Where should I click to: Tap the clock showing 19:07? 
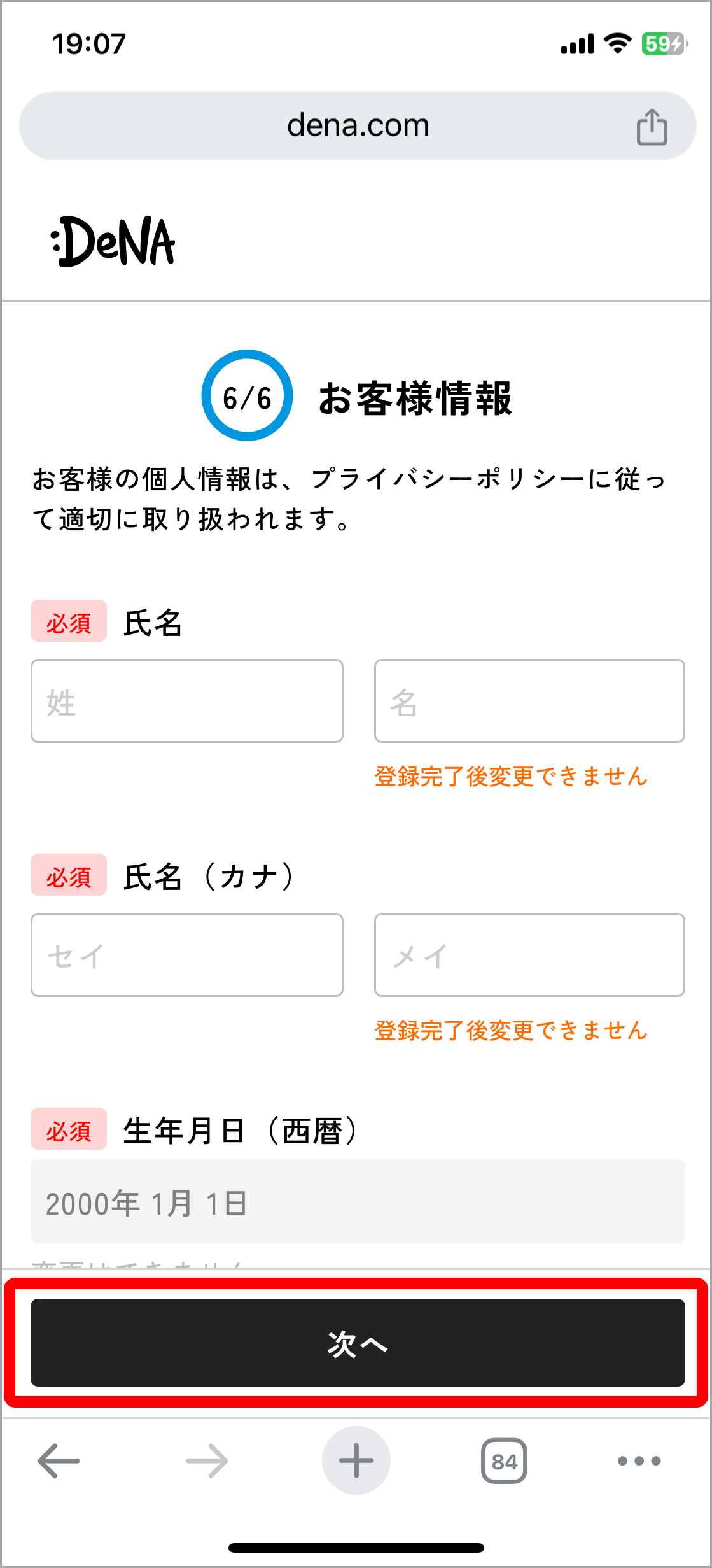coord(88,43)
